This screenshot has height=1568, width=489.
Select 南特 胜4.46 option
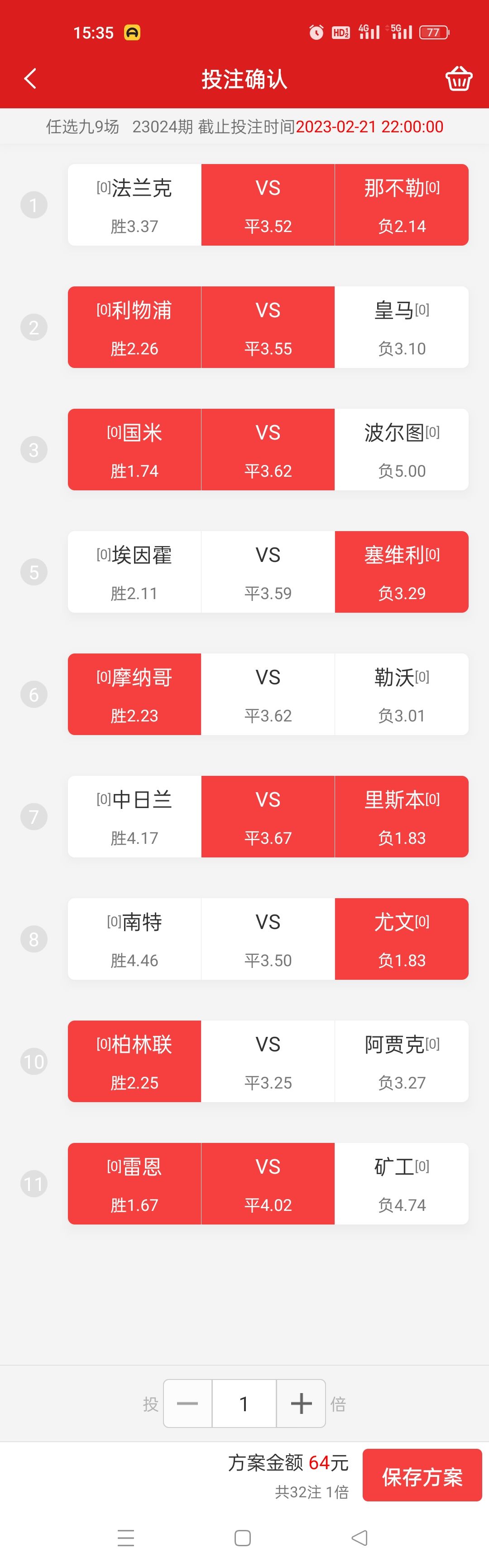[134, 939]
